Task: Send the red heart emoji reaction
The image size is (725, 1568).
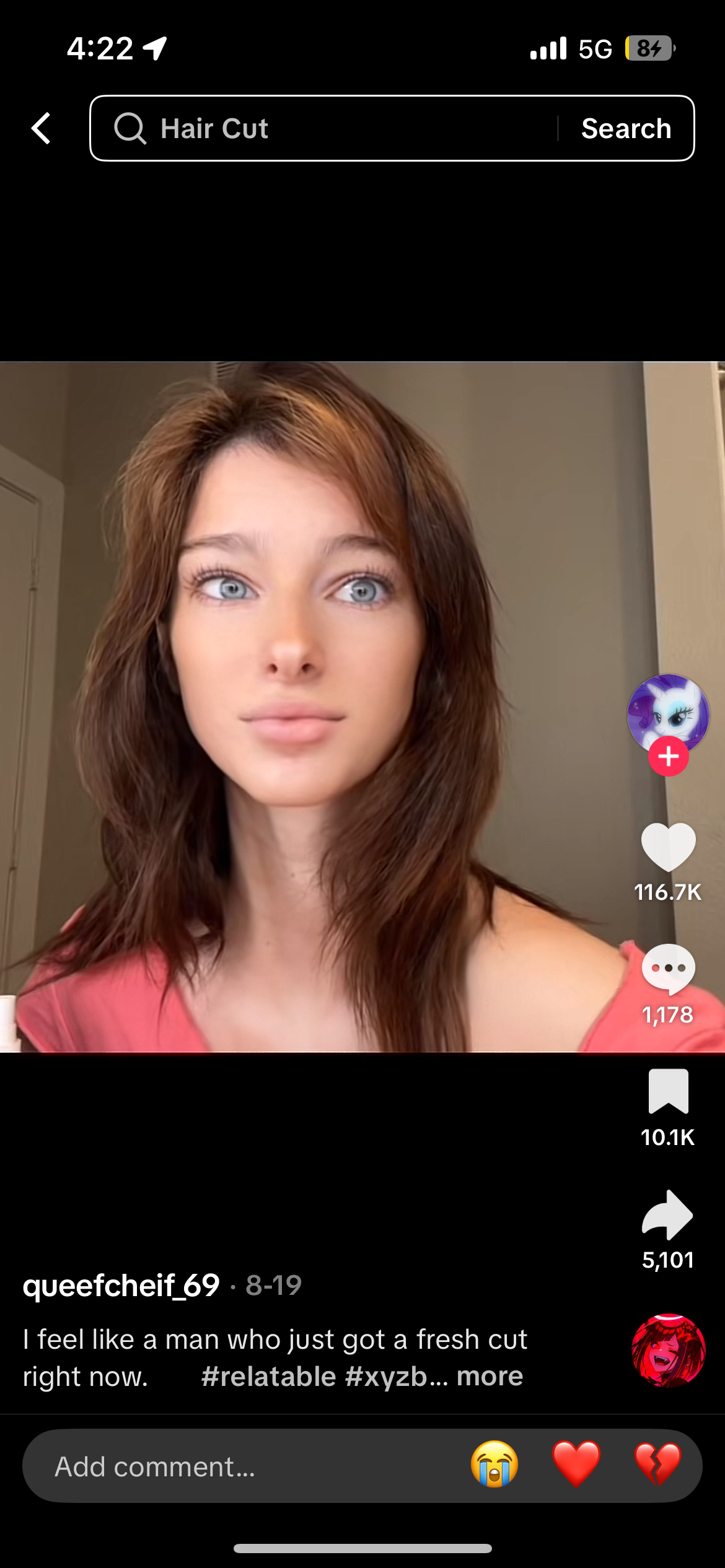Action: pyautogui.click(x=576, y=1465)
